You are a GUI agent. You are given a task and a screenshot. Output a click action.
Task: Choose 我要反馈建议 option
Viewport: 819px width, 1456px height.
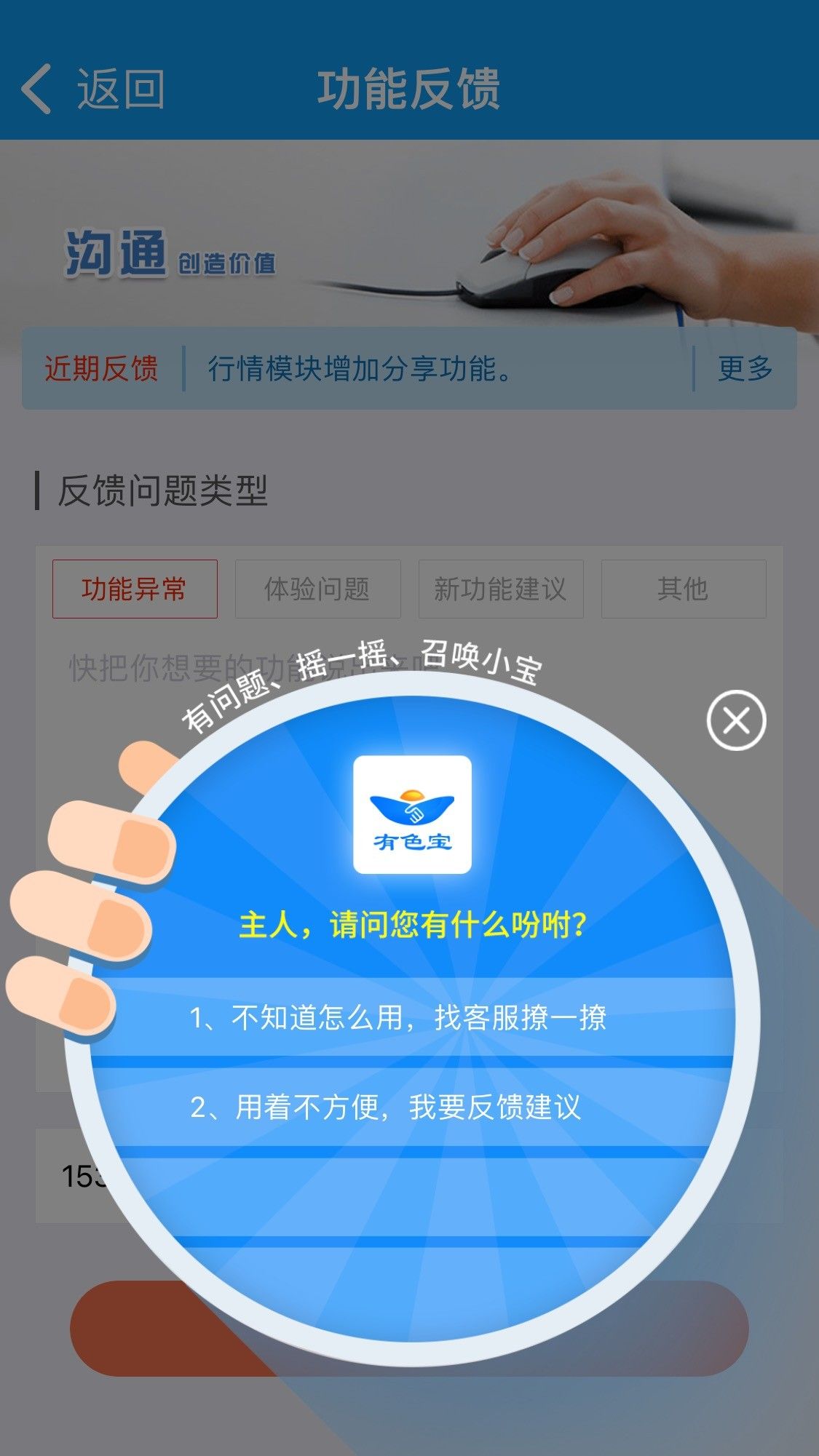point(412,1107)
